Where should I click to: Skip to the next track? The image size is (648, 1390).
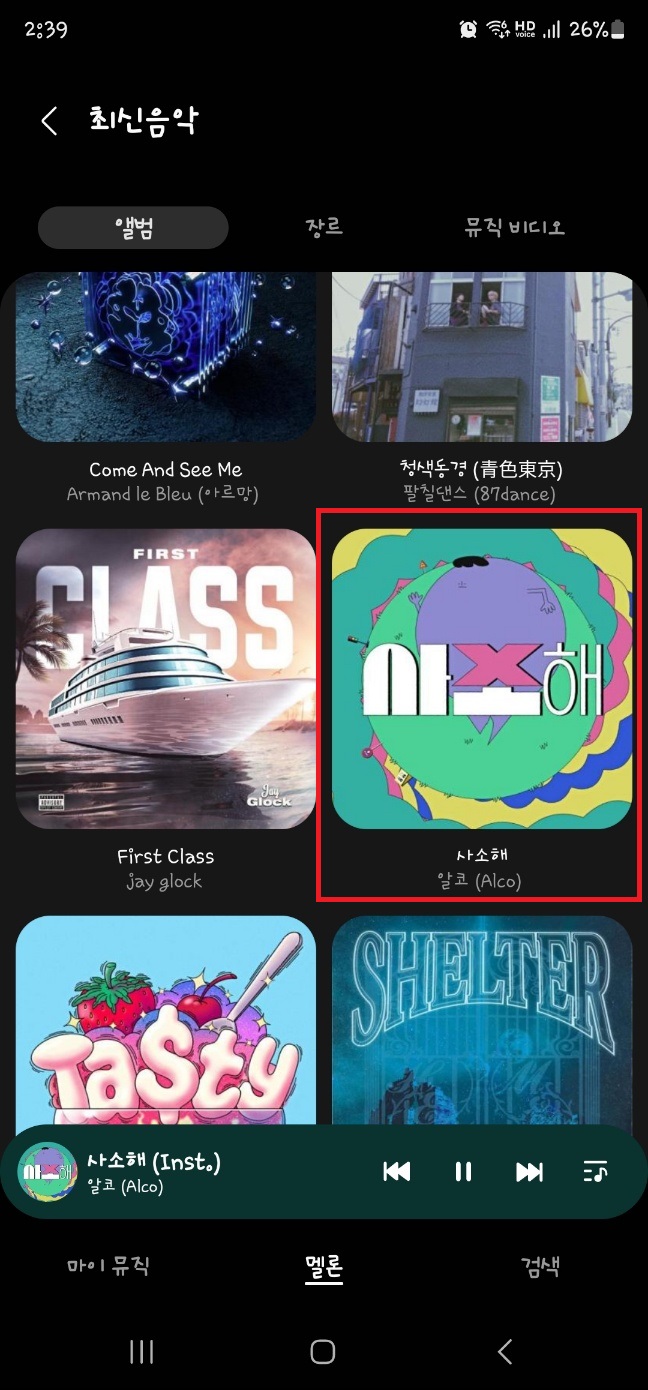529,1172
